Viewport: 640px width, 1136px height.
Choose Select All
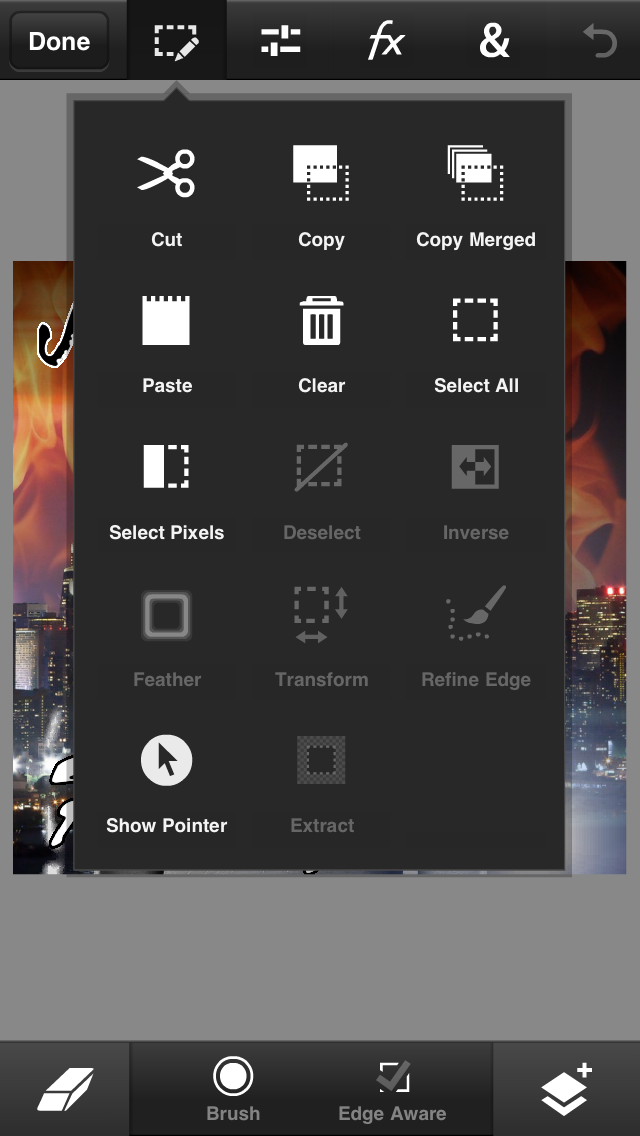click(x=475, y=341)
